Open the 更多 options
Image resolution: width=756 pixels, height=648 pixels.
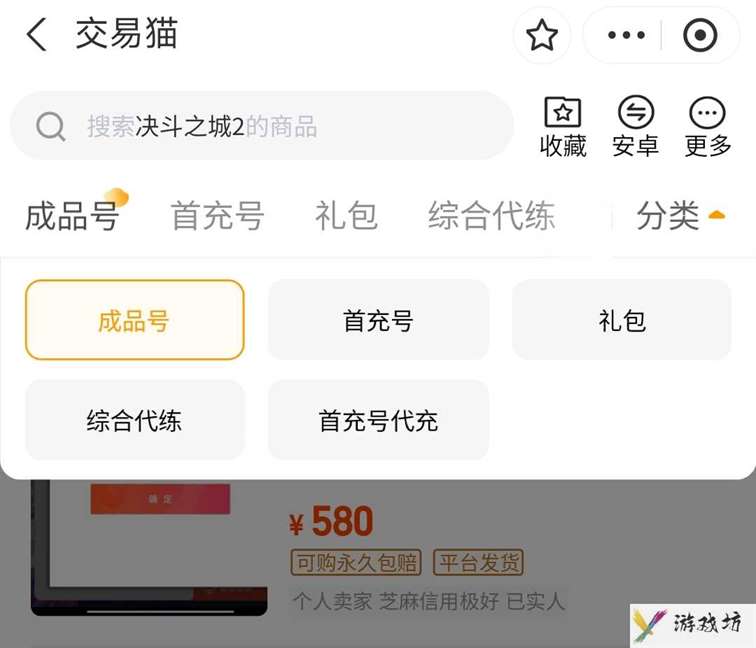click(x=708, y=126)
